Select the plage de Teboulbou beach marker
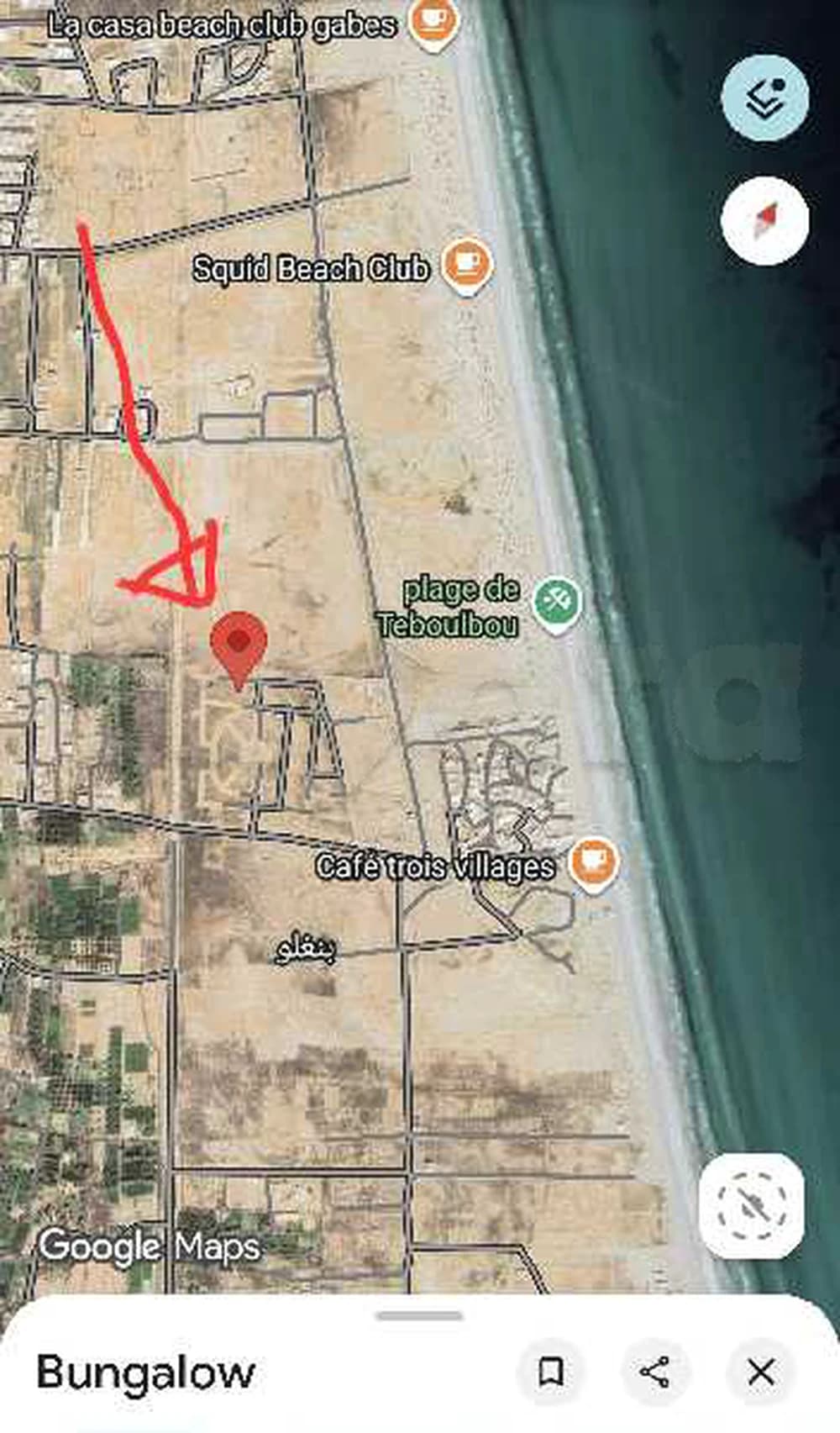This screenshot has width=840, height=1433. click(x=557, y=602)
